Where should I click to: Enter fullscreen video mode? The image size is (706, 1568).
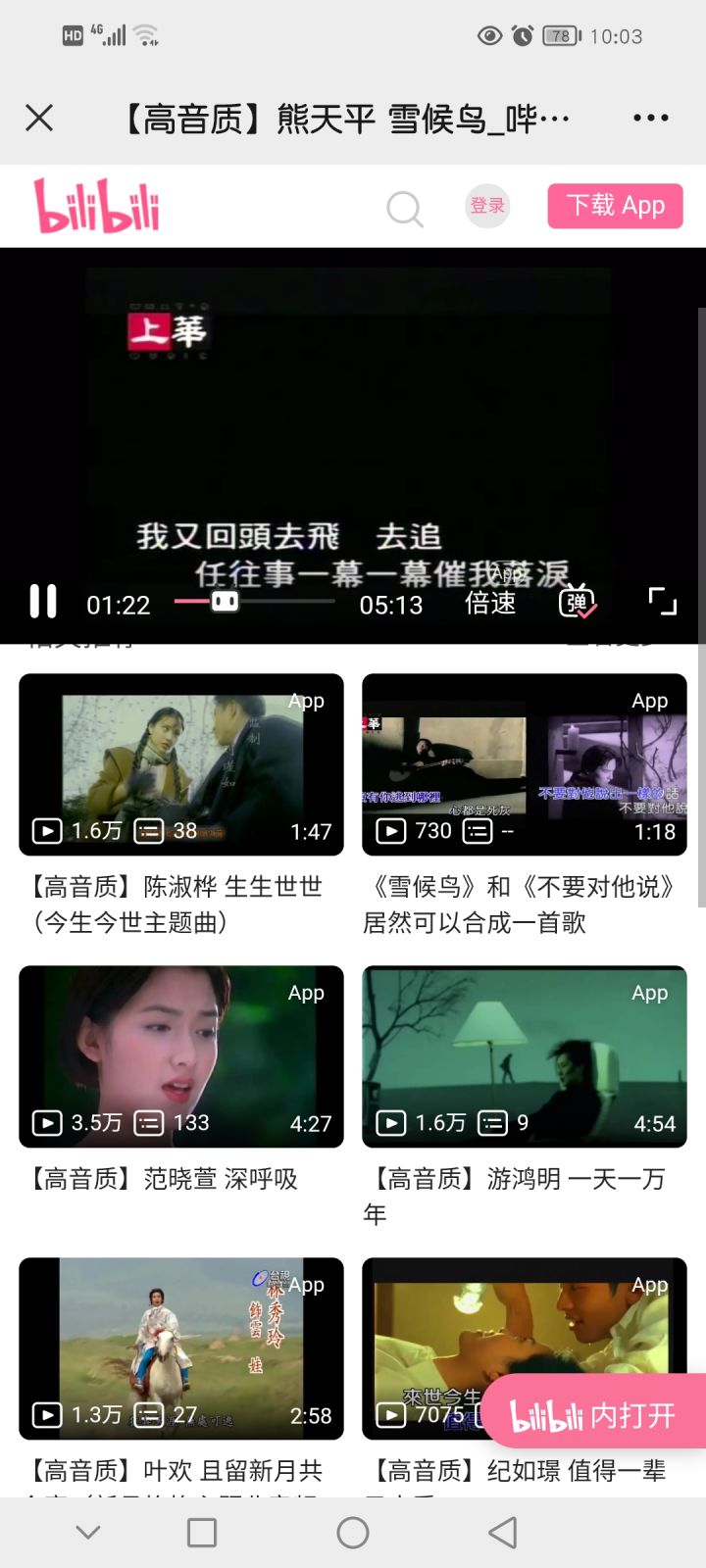pos(663,602)
